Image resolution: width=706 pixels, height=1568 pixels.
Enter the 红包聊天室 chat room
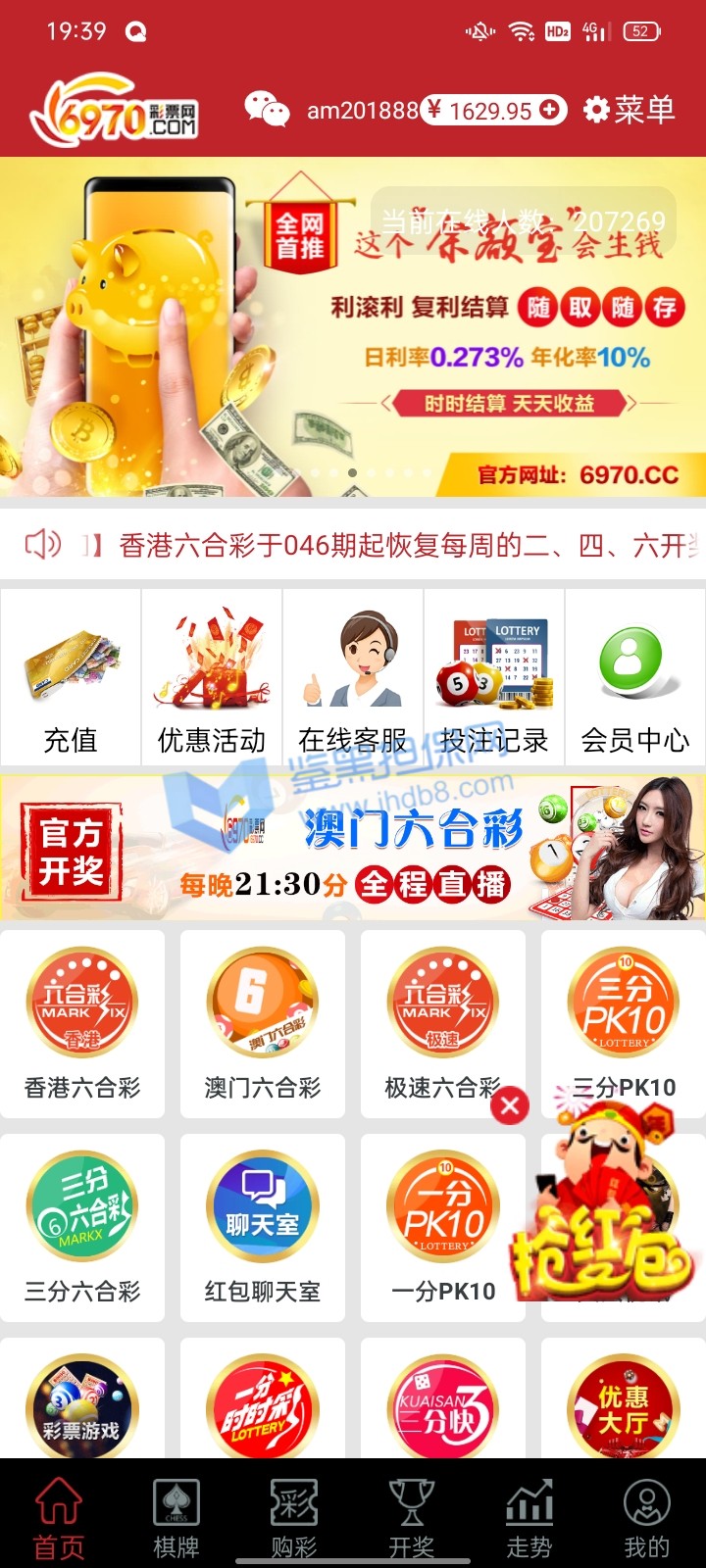[263, 1225]
